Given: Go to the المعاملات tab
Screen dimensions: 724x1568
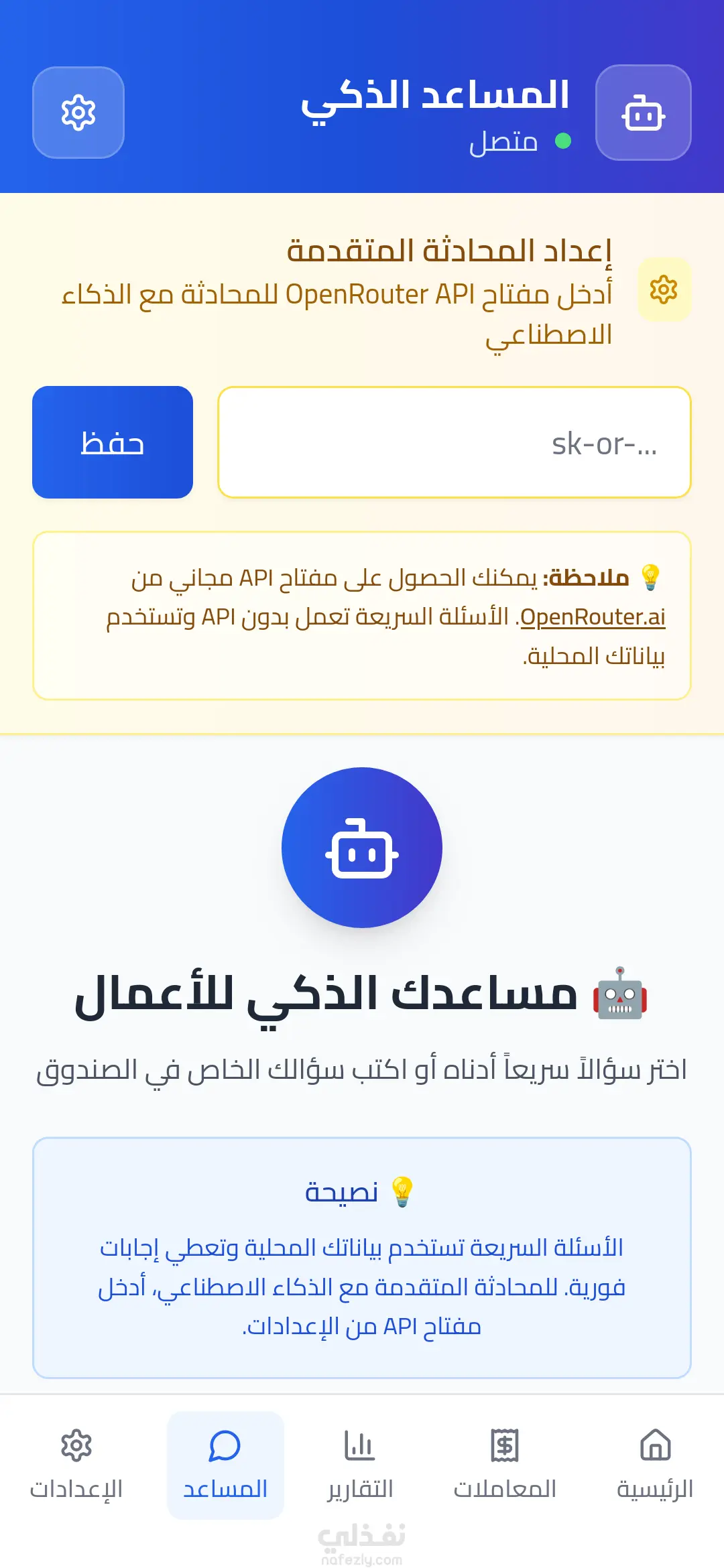Looking at the screenshot, I should pyautogui.click(x=505, y=1465).
